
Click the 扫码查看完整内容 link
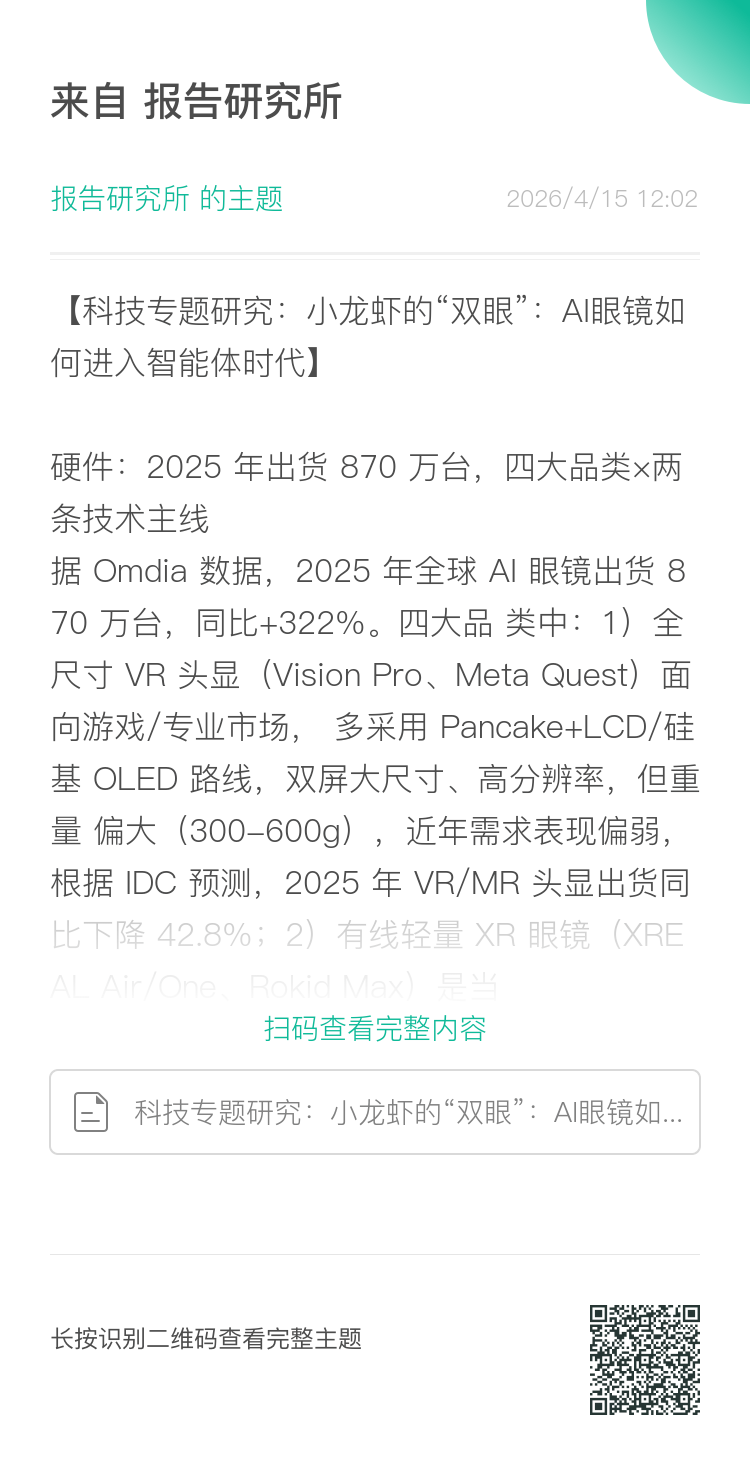375,1028
